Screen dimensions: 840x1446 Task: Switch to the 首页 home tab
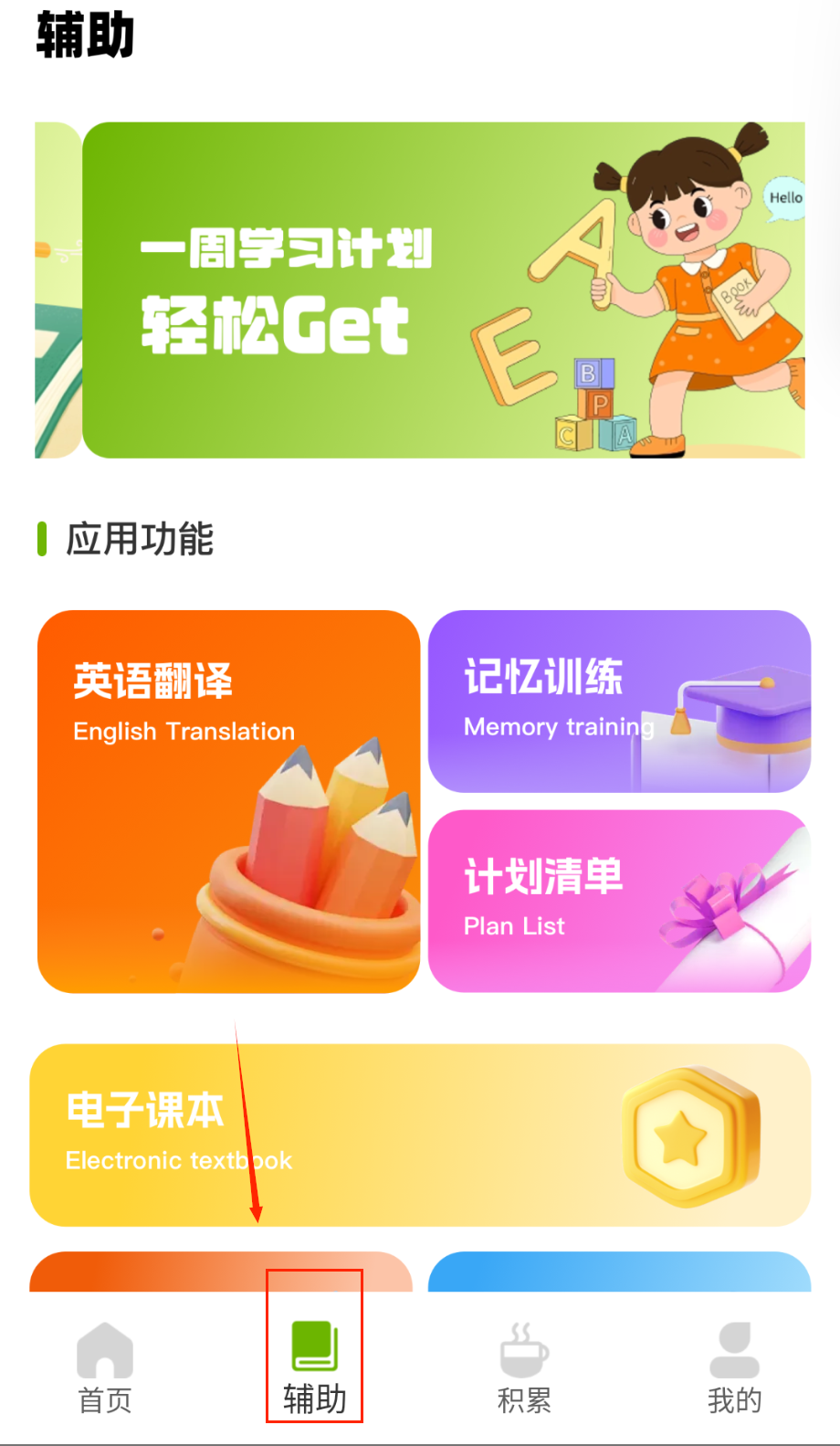105,1367
